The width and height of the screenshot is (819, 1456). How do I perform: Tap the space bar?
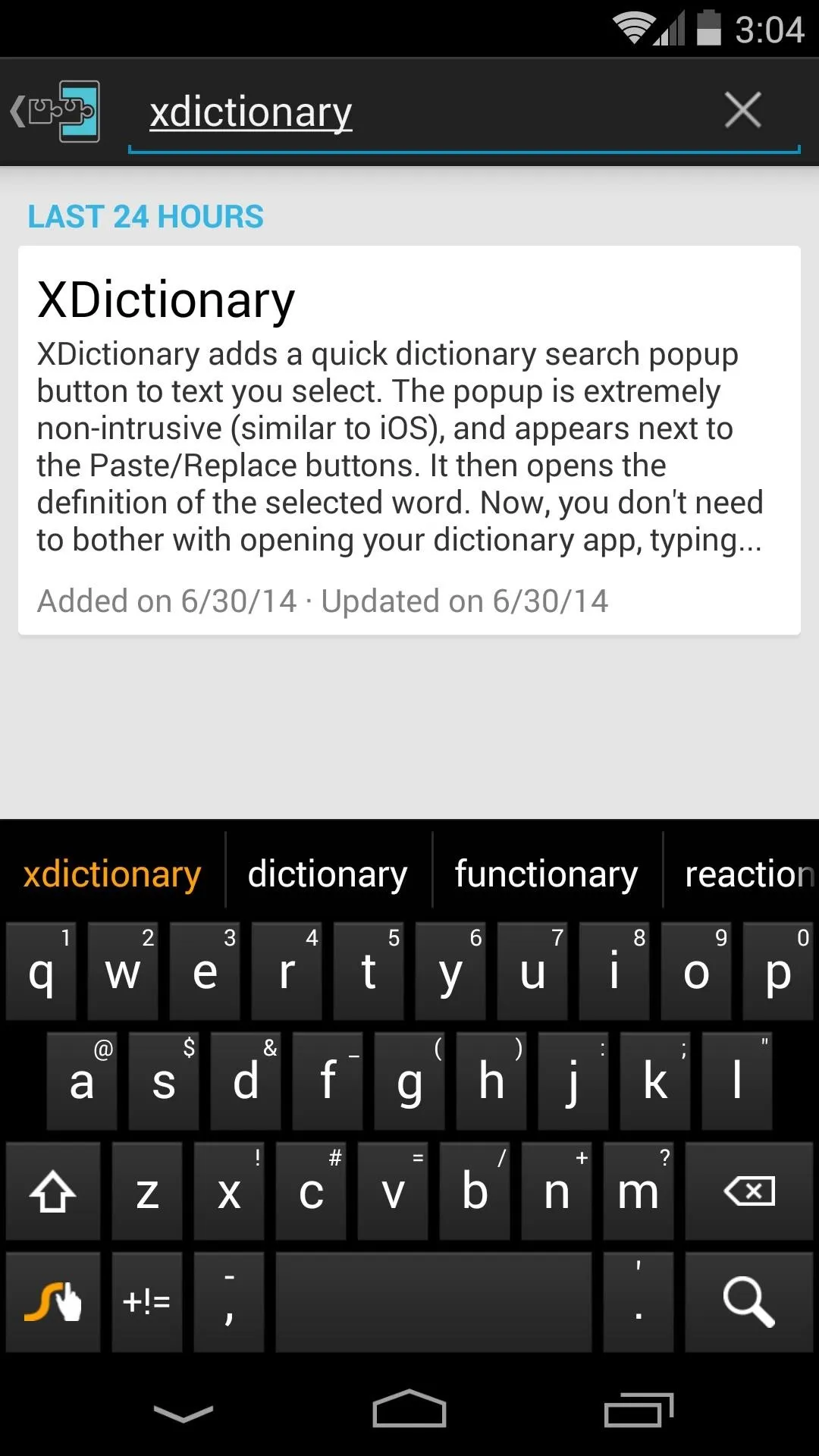pyautogui.click(x=434, y=1301)
